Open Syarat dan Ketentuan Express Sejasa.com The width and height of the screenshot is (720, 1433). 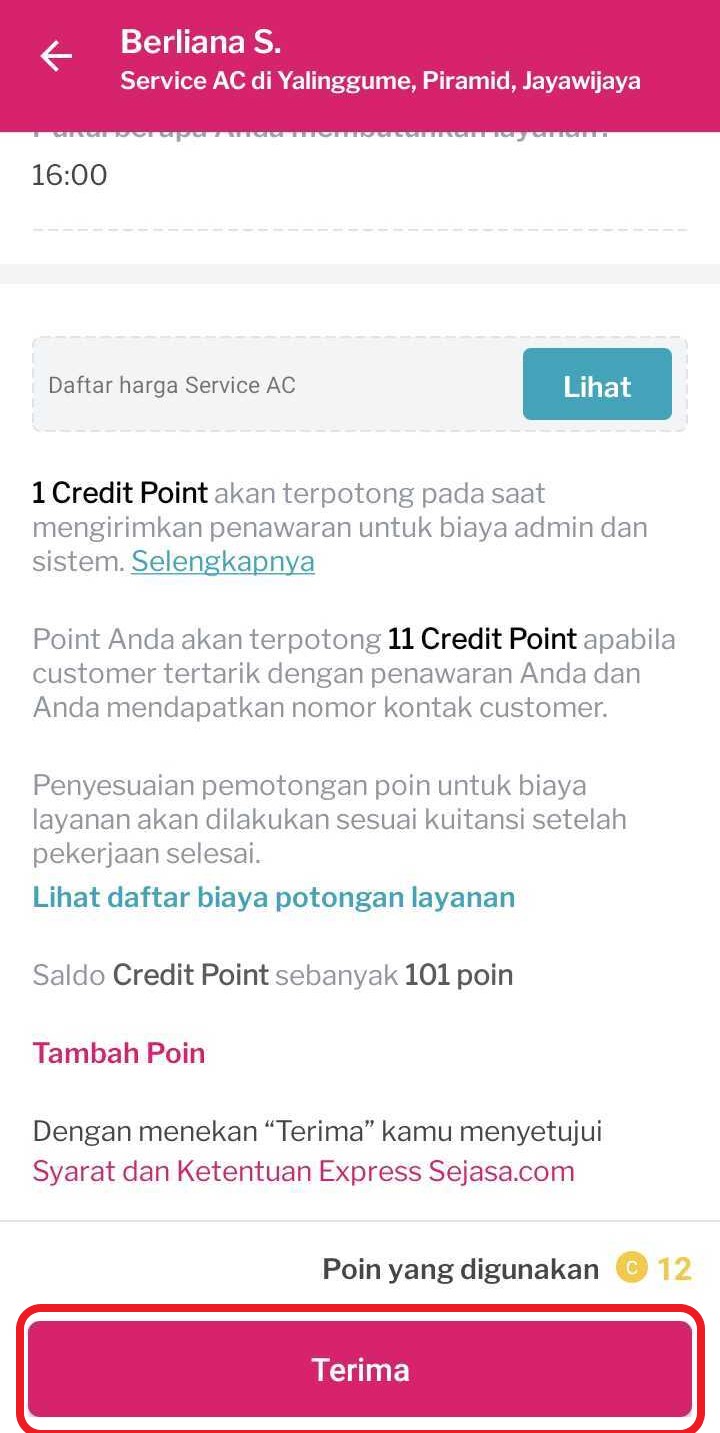[x=303, y=1169]
